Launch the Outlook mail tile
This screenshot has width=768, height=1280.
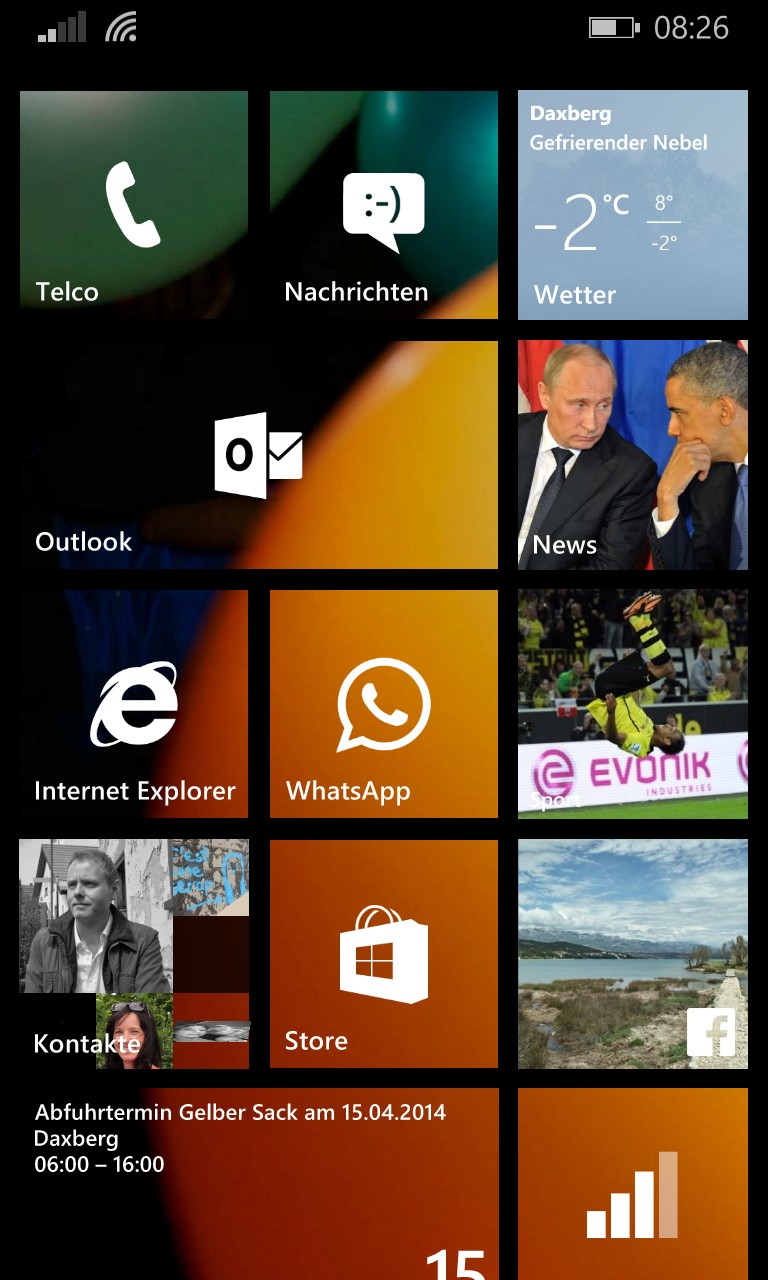point(258,455)
